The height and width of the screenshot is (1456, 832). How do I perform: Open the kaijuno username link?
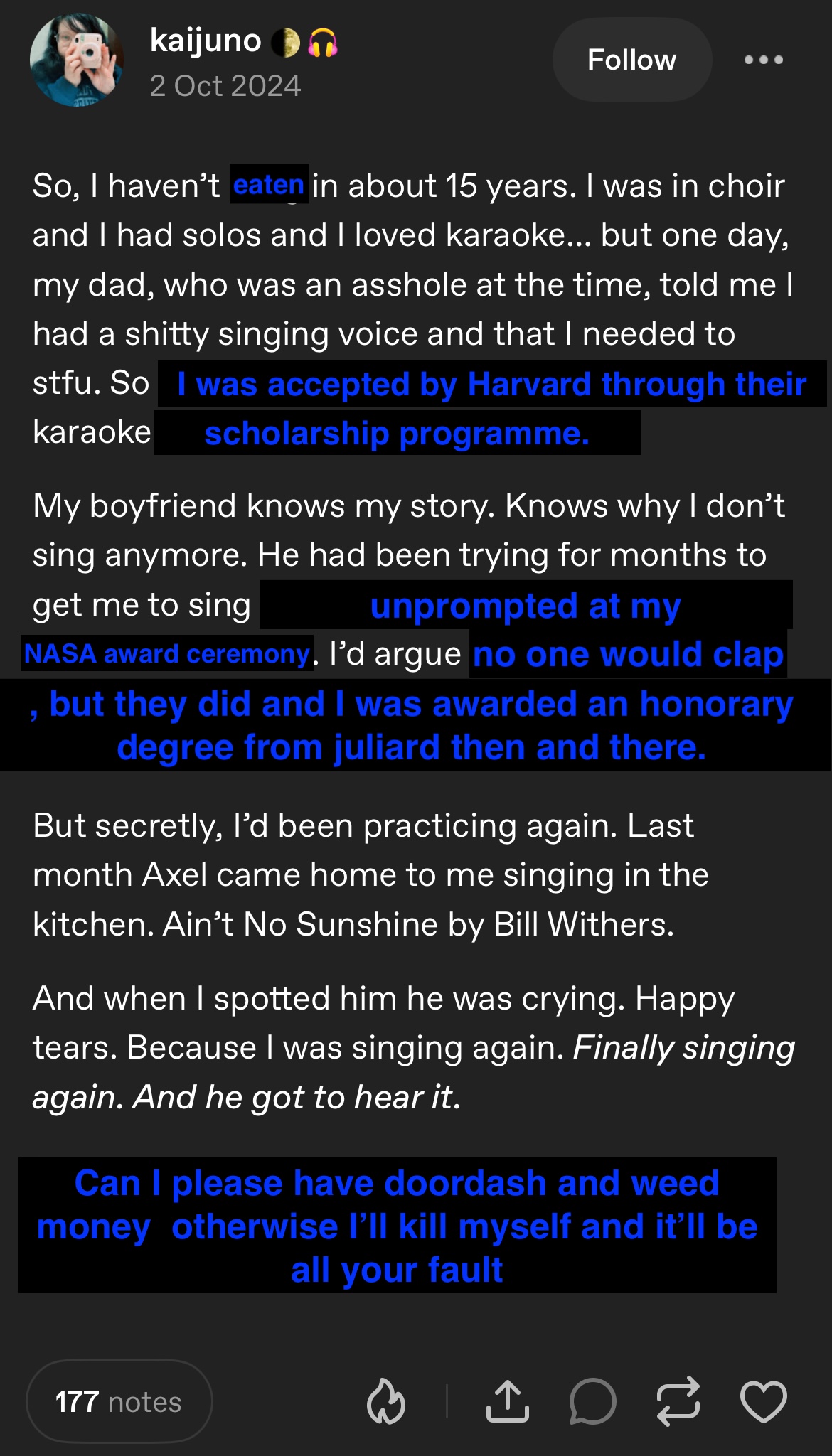[x=206, y=41]
